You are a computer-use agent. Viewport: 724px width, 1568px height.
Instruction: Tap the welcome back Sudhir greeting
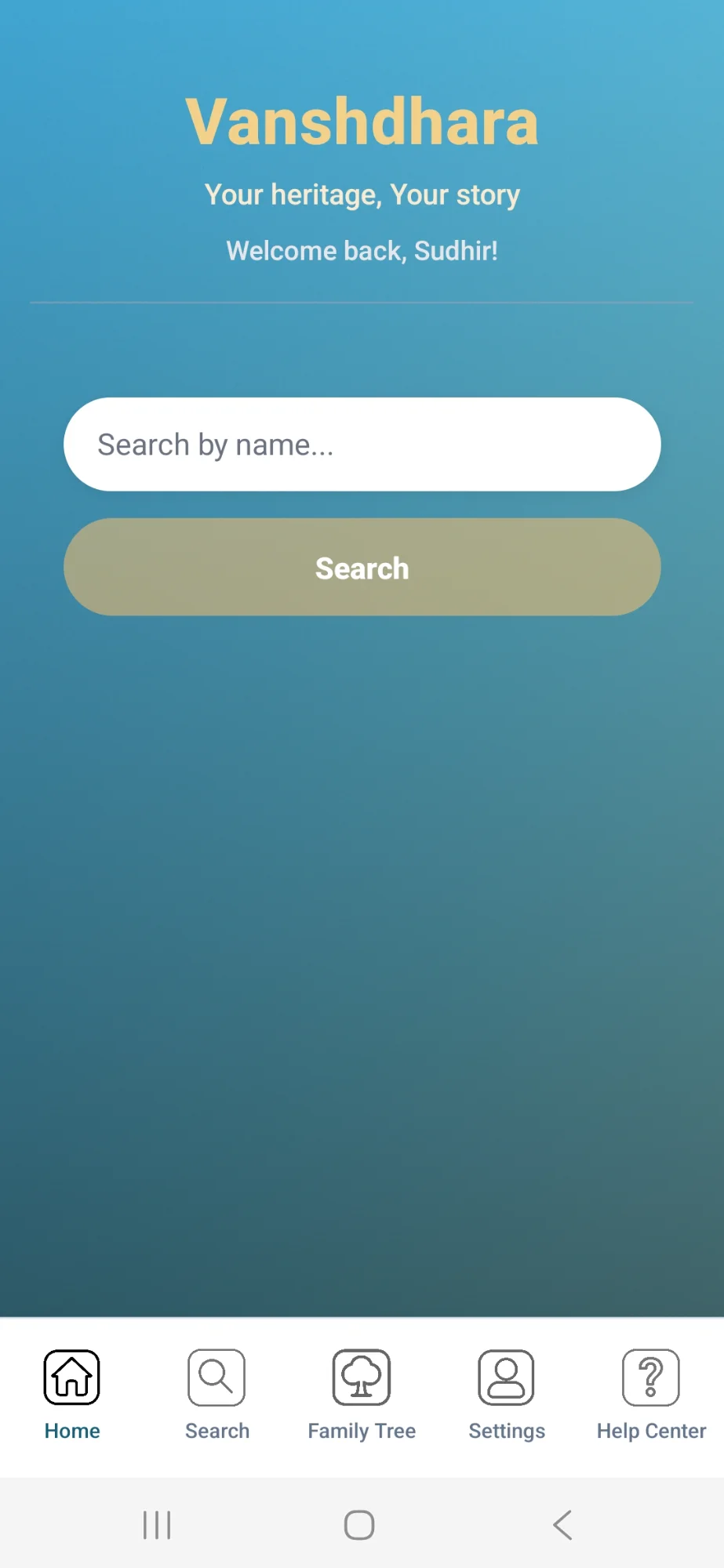coord(362,250)
